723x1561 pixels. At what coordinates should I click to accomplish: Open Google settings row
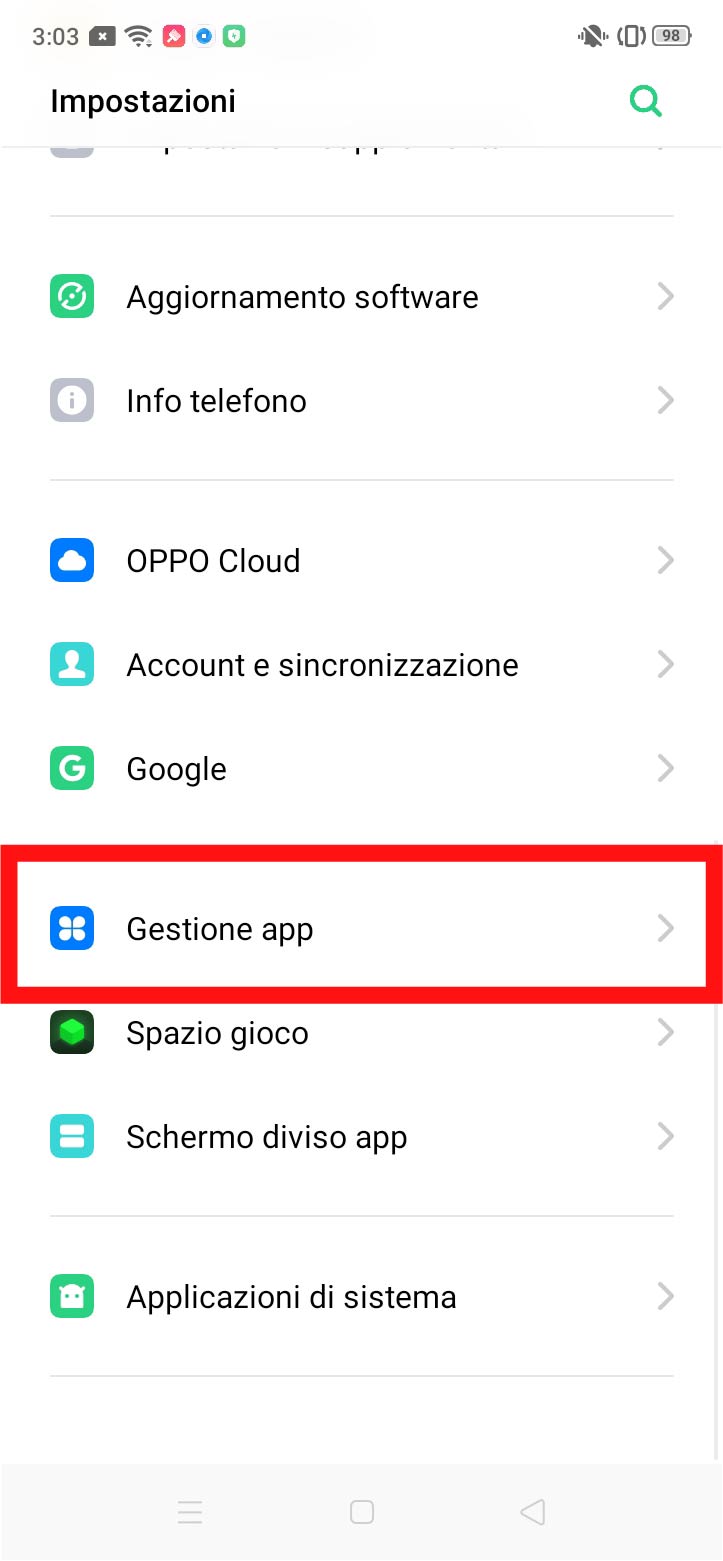pyautogui.click(x=360, y=769)
